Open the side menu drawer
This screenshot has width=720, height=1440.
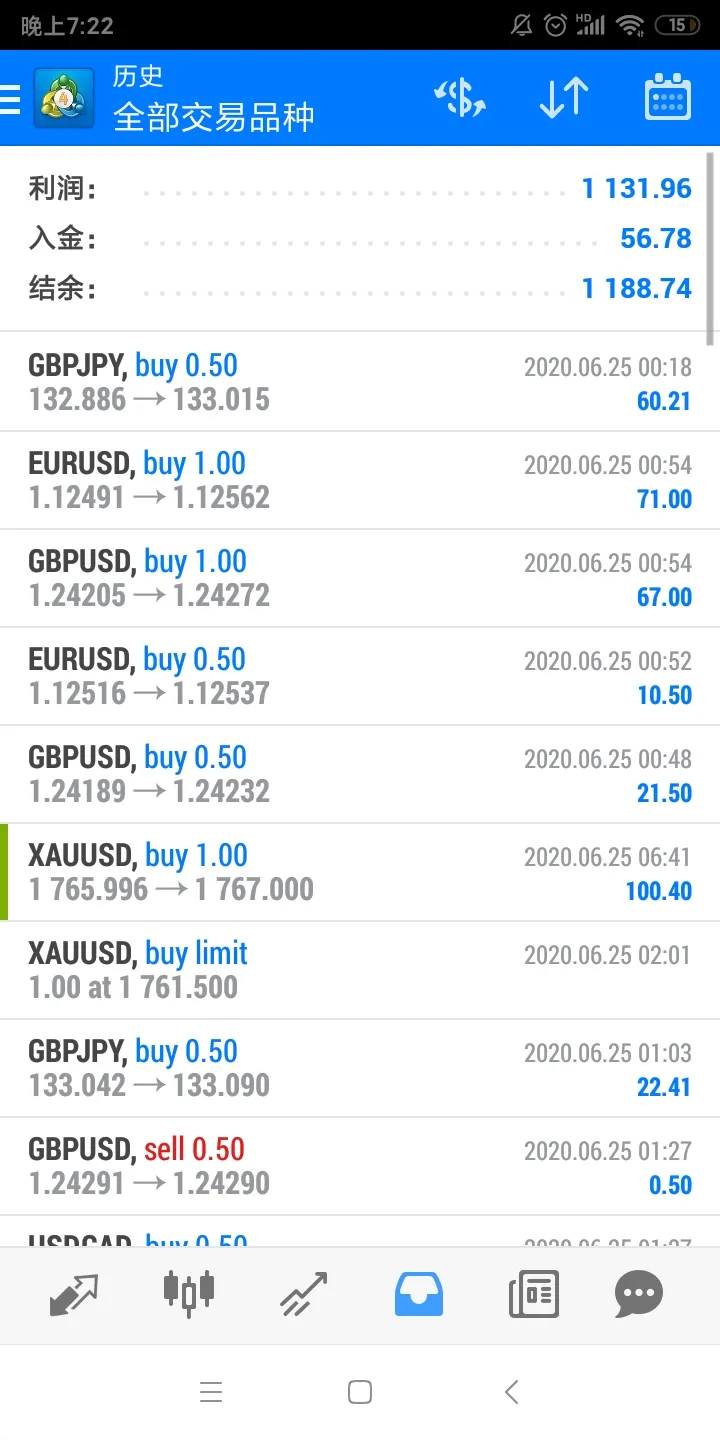click(10, 98)
